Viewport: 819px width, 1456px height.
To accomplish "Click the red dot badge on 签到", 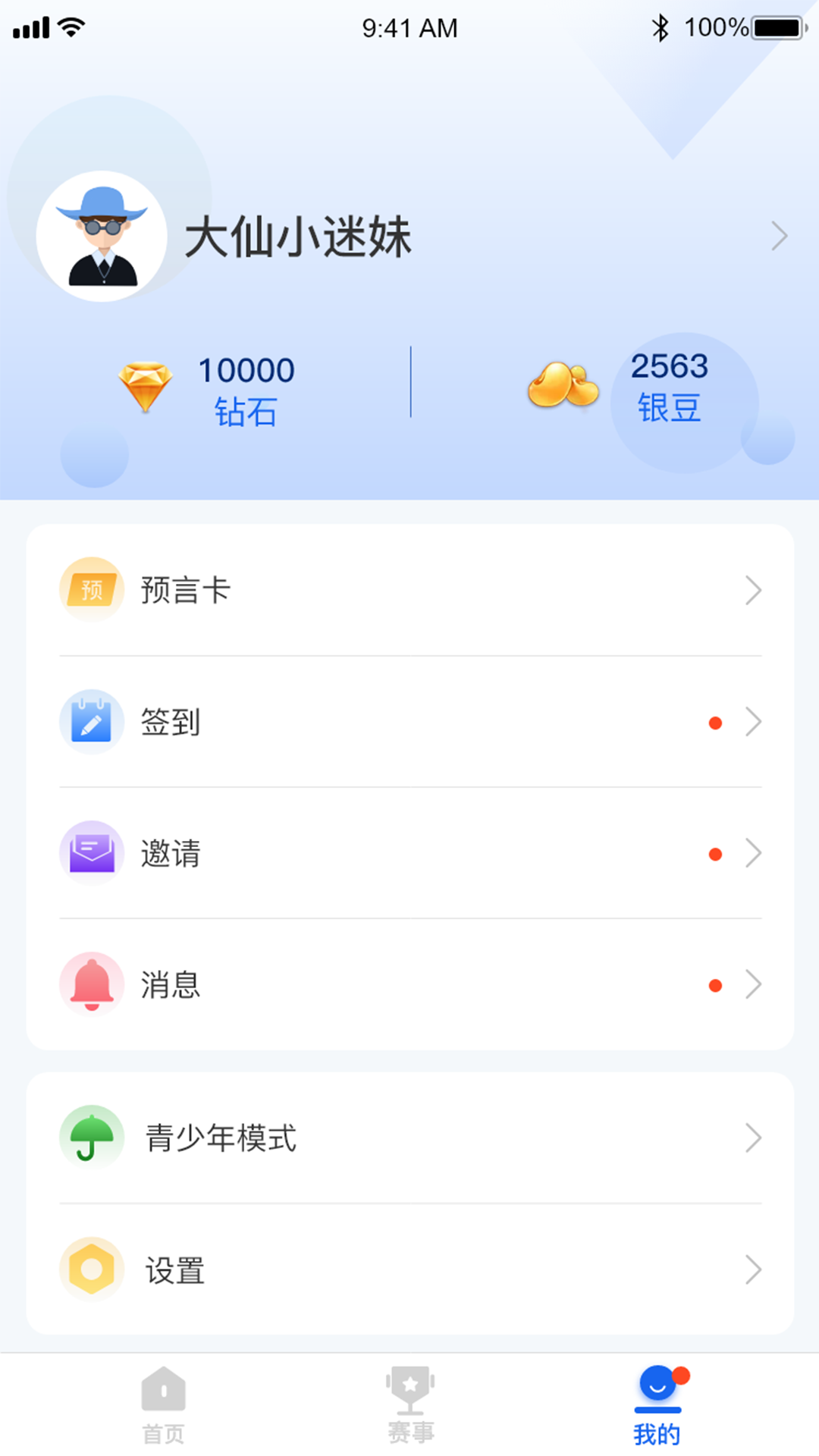I will tap(715, 722).
